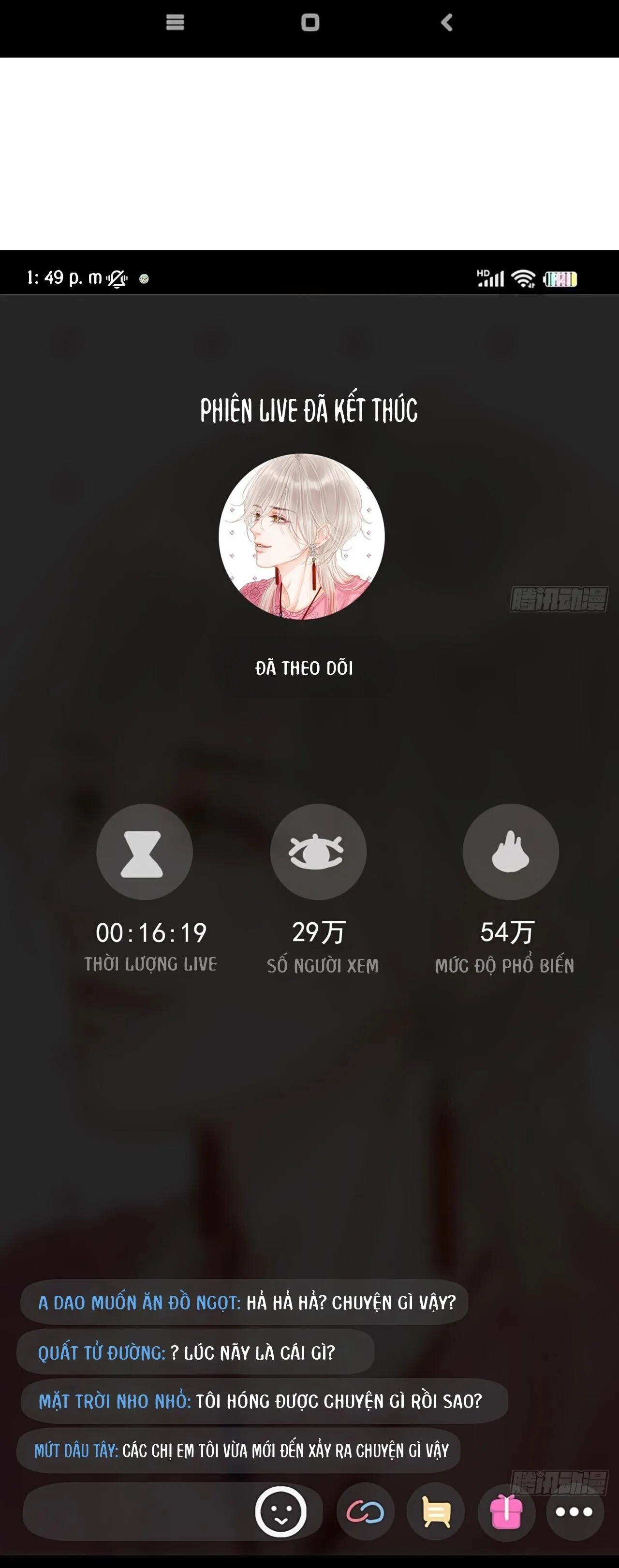
Task: Tap the flame icon above Mức Độ Phổ Biến
Action: click(512, 852)
